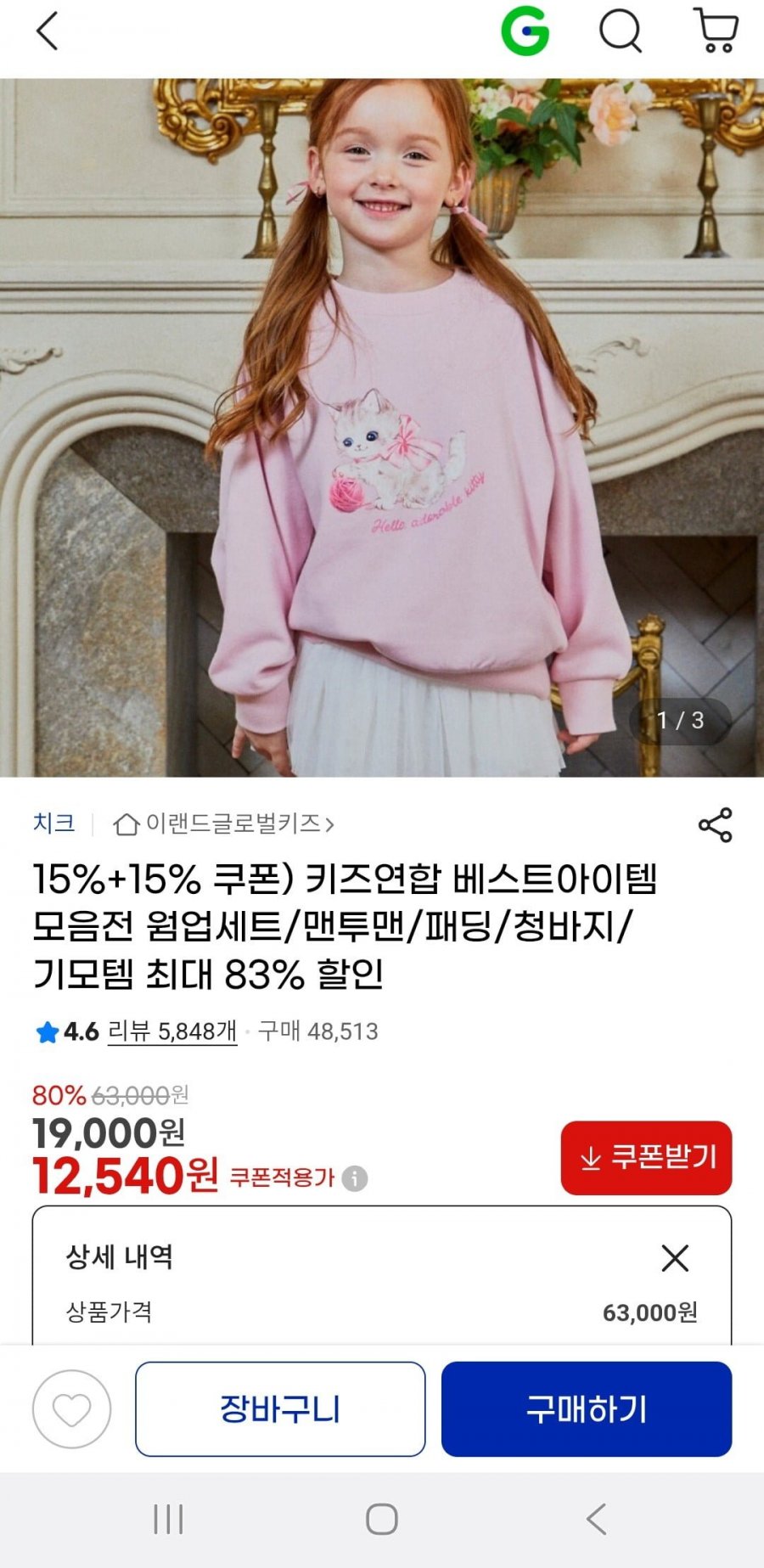The height and width of the screenshot is (1568, 764).
Task: Add the product to wishlist heart
Action: point(72,1409)
